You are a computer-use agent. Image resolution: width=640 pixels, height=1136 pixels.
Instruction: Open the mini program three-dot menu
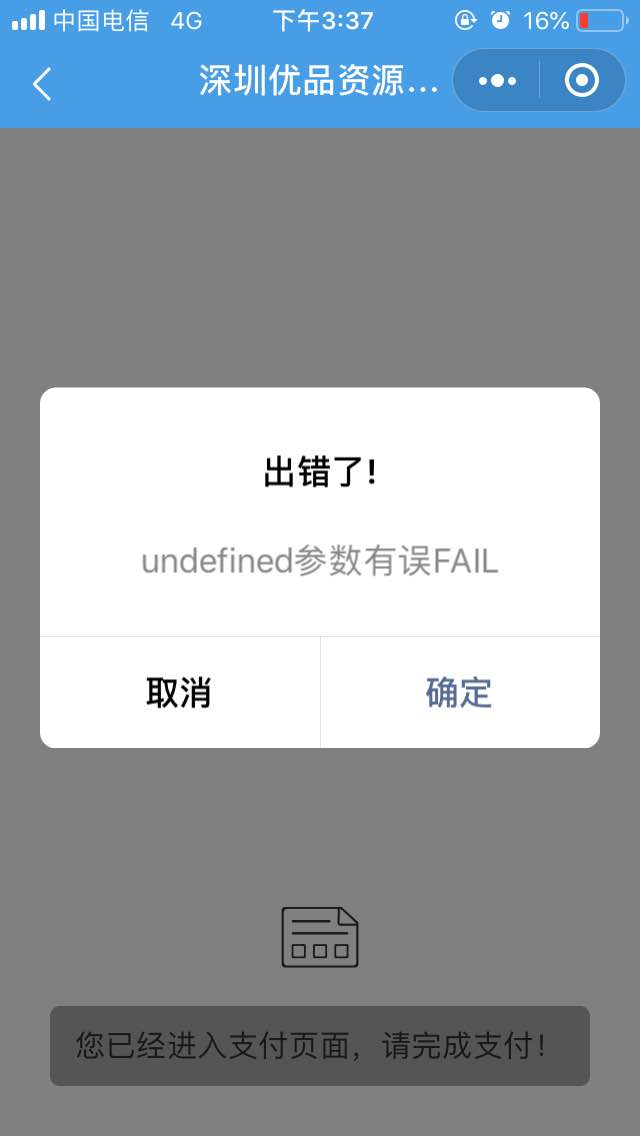(x=497, y=81)
